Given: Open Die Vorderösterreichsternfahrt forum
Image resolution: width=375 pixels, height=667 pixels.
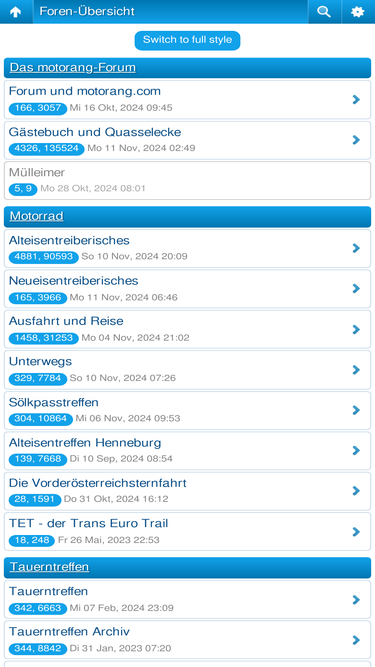Looking at the screenshot, I should pos(188,491).
